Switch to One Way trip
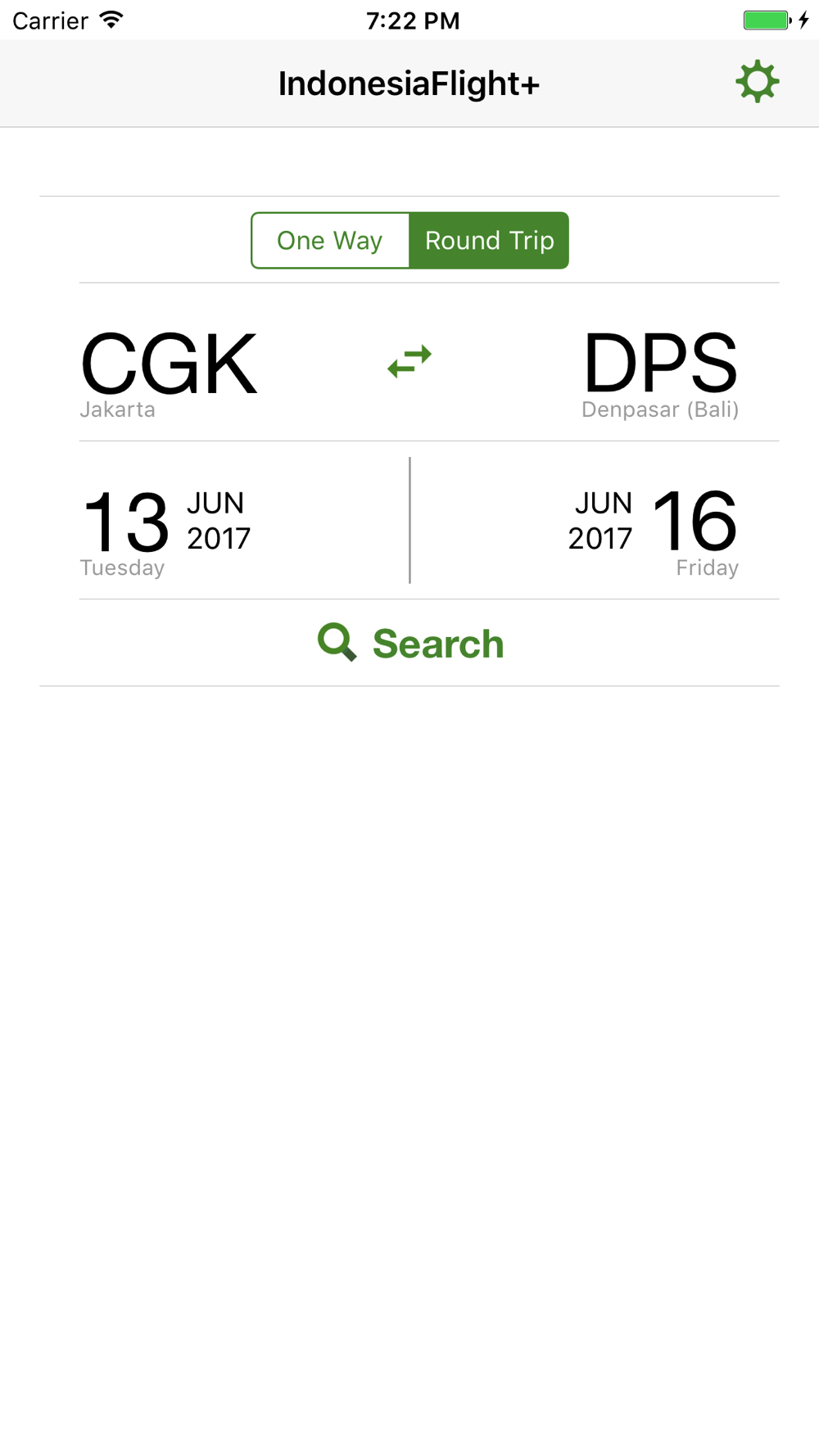The image size is (819, 1456). [x=330, y=241]
